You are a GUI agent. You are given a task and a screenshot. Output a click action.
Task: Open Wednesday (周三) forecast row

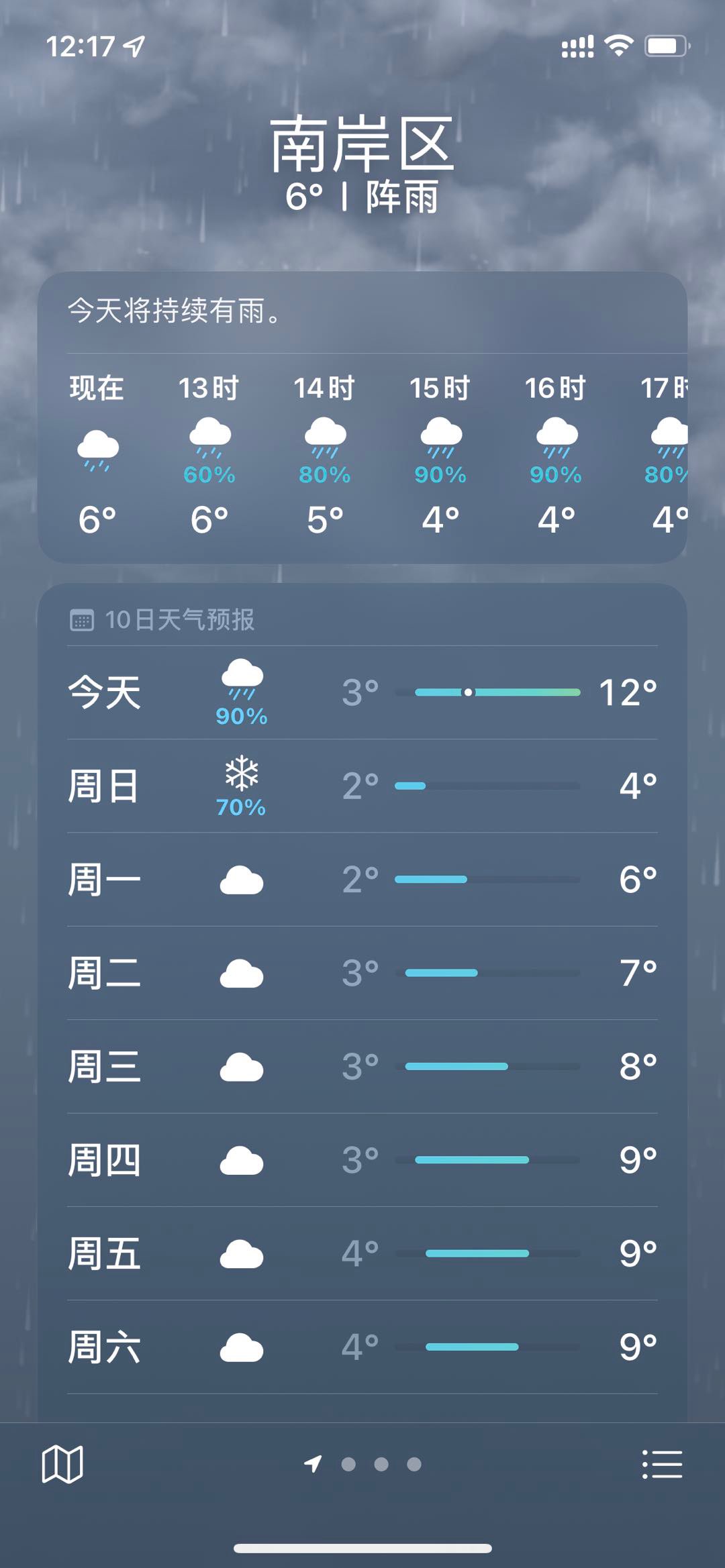click(362, 1067)
